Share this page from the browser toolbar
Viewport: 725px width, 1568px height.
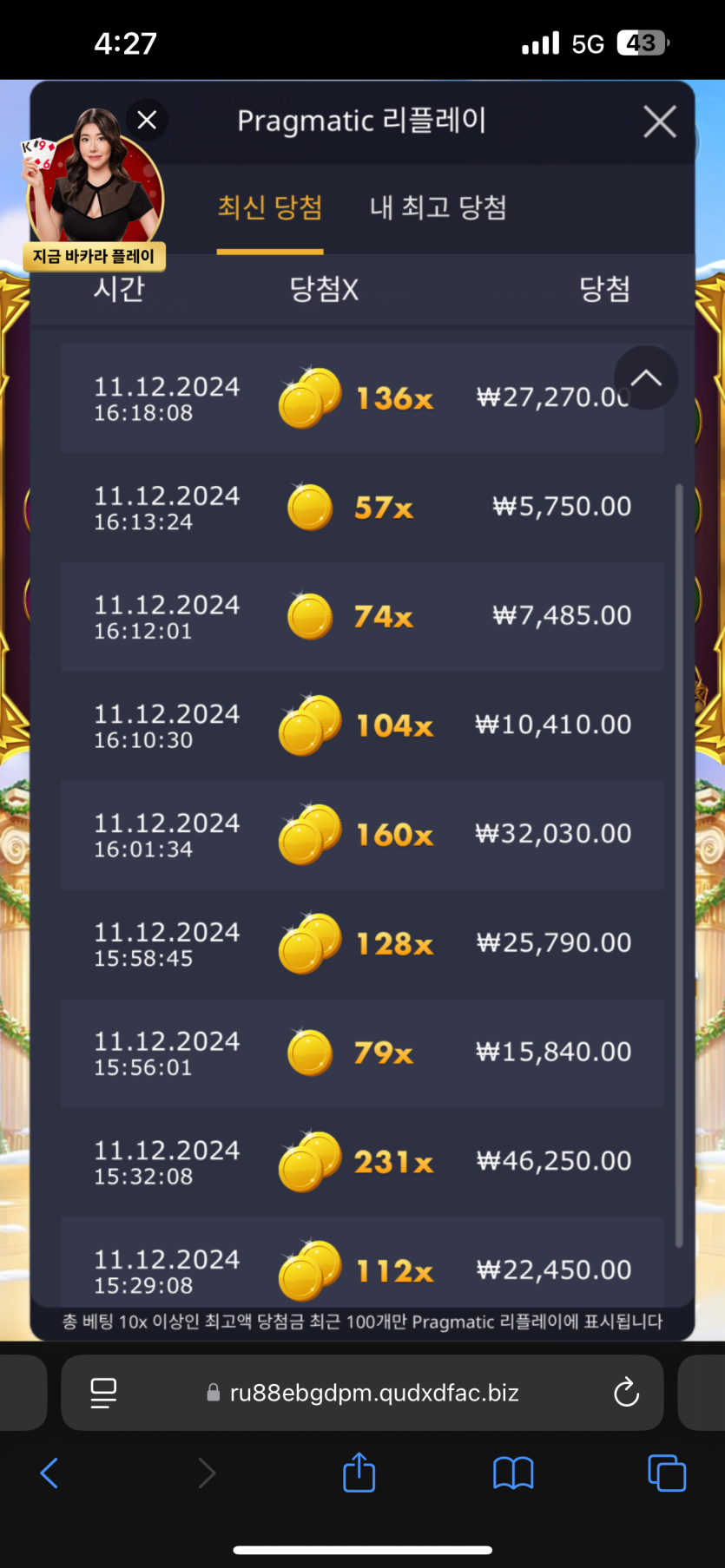(359, 1473)
